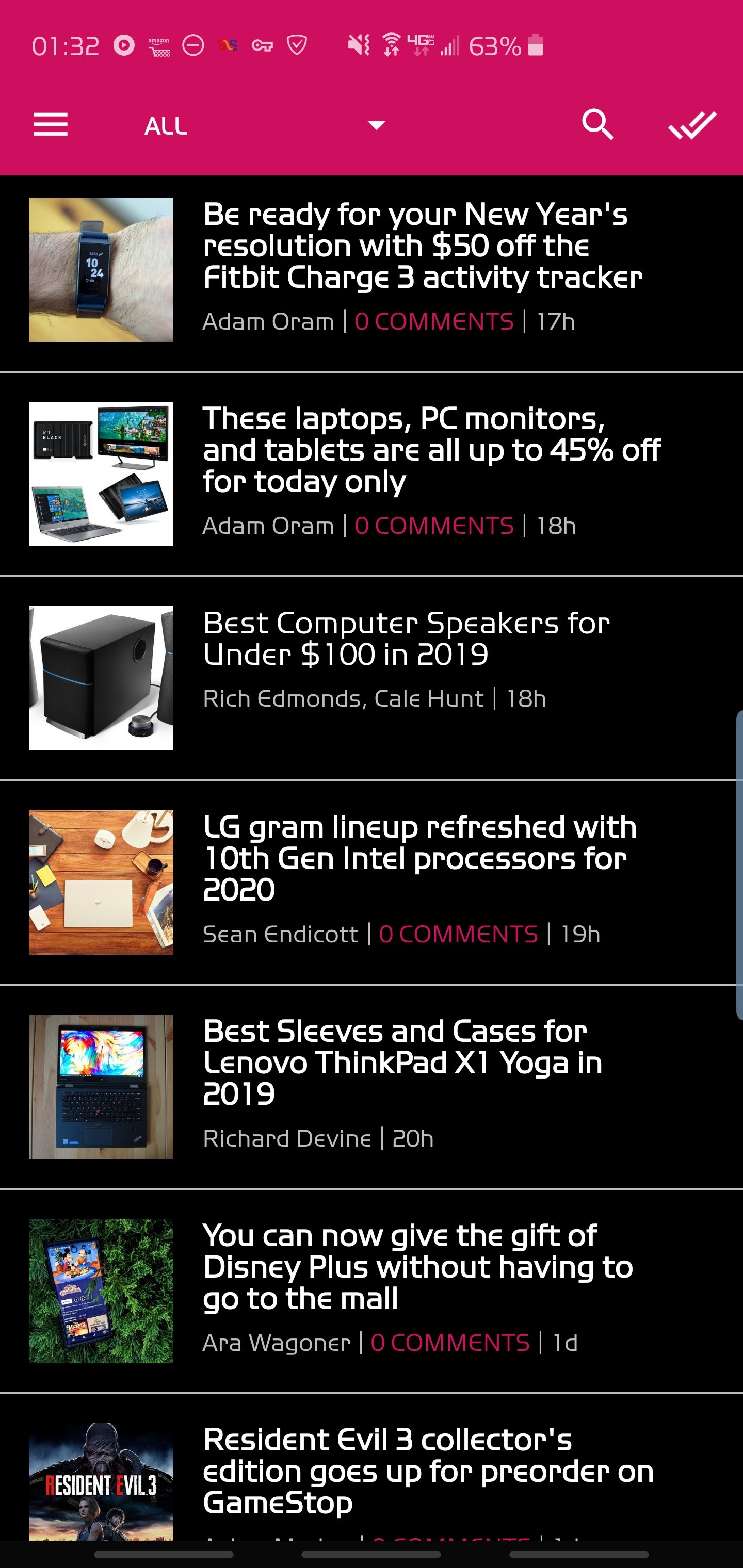
Task: View comments on the Fitbit Charge 3 article
Action: coord(434,321)
